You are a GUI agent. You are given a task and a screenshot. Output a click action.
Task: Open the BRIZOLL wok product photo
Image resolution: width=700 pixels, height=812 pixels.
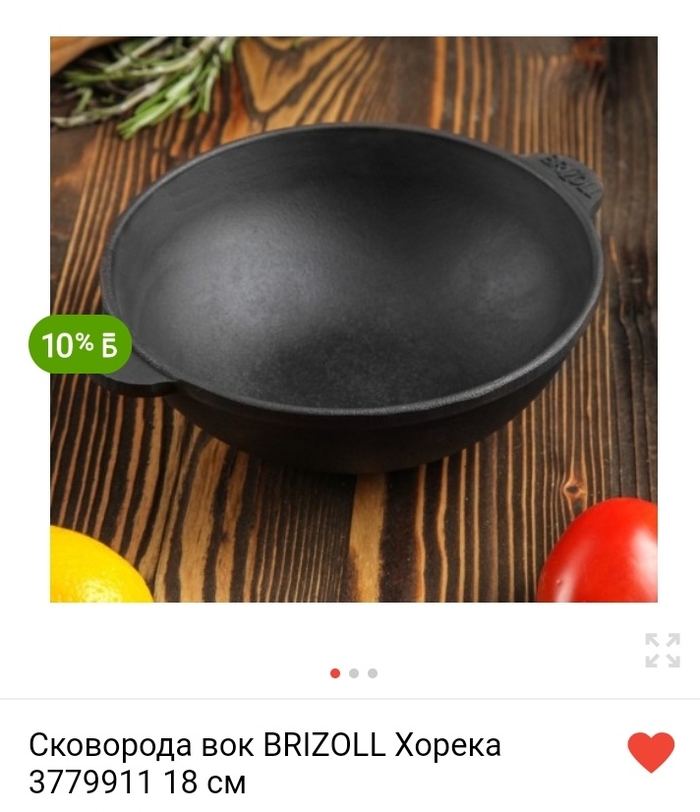point(354,320)
